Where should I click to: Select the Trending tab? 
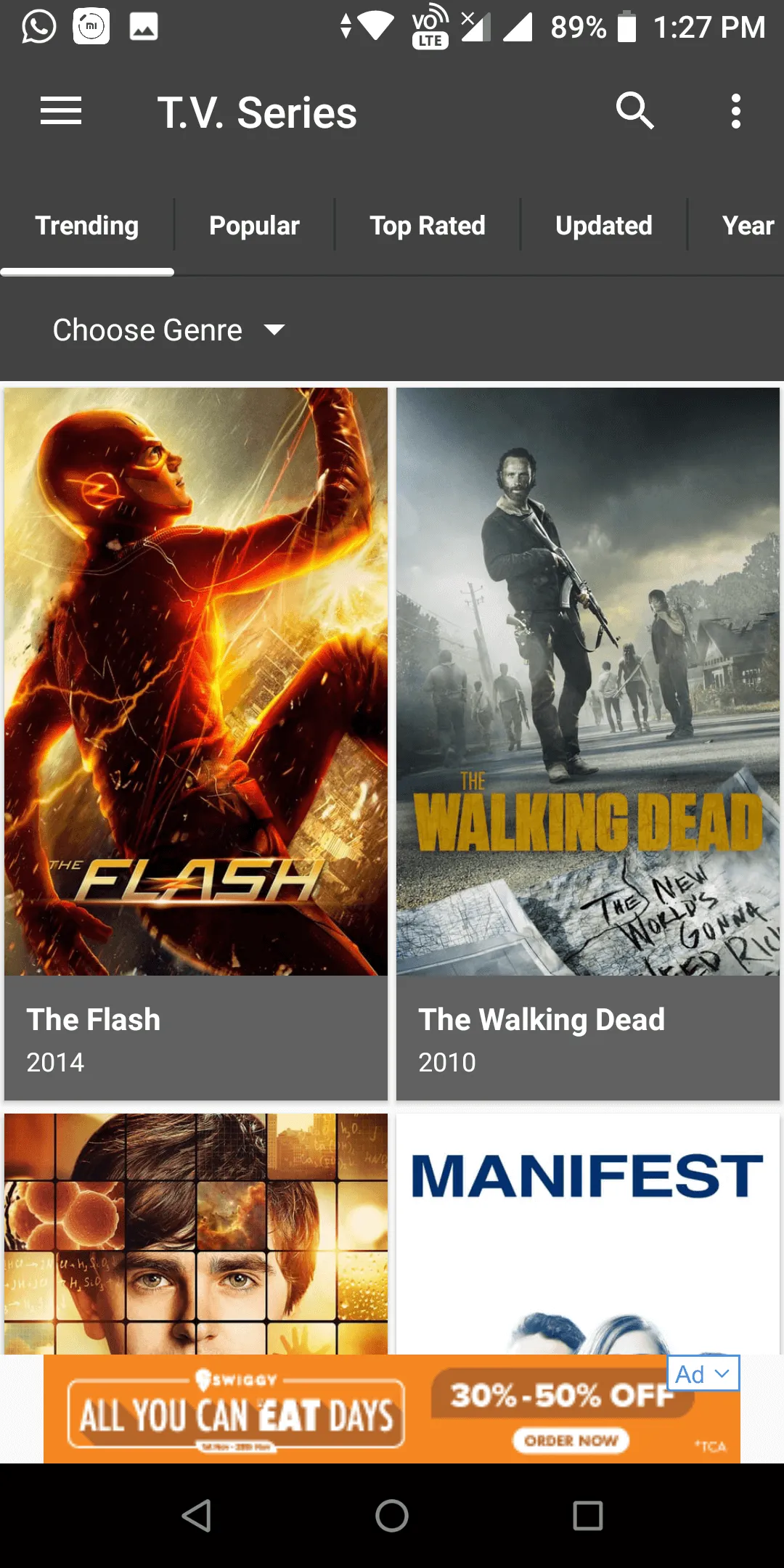pyautogui.click(x=87, y=226)
